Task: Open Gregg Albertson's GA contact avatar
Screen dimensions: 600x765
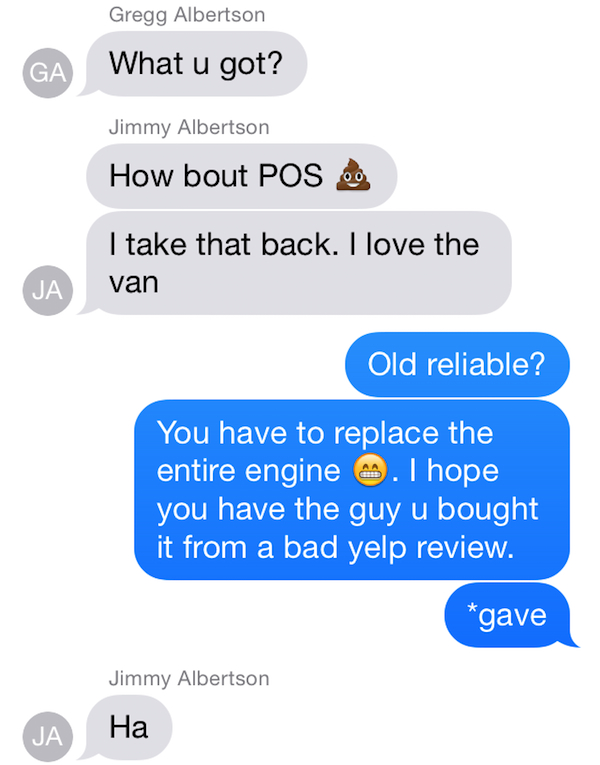Action: pyautogui.click(x=46, y=74)
